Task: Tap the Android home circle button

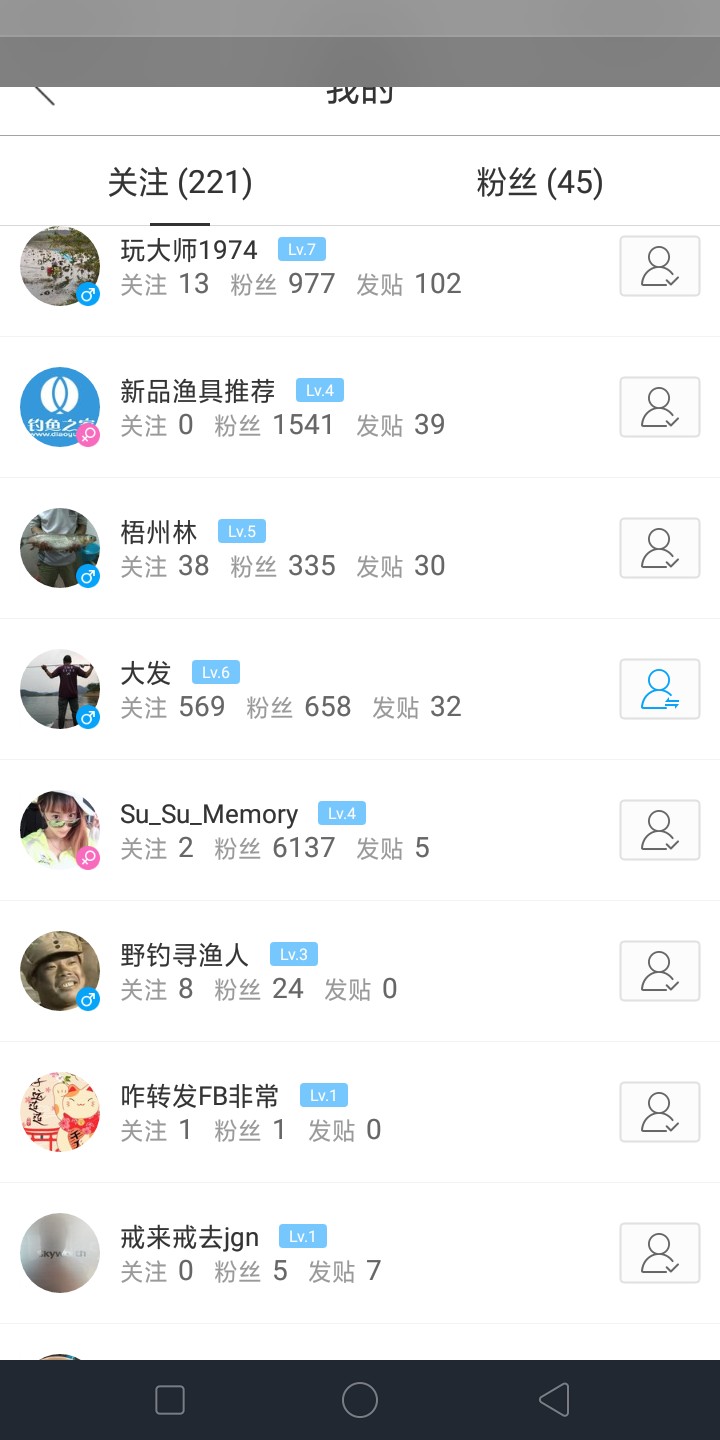Action: point(360,1400)
